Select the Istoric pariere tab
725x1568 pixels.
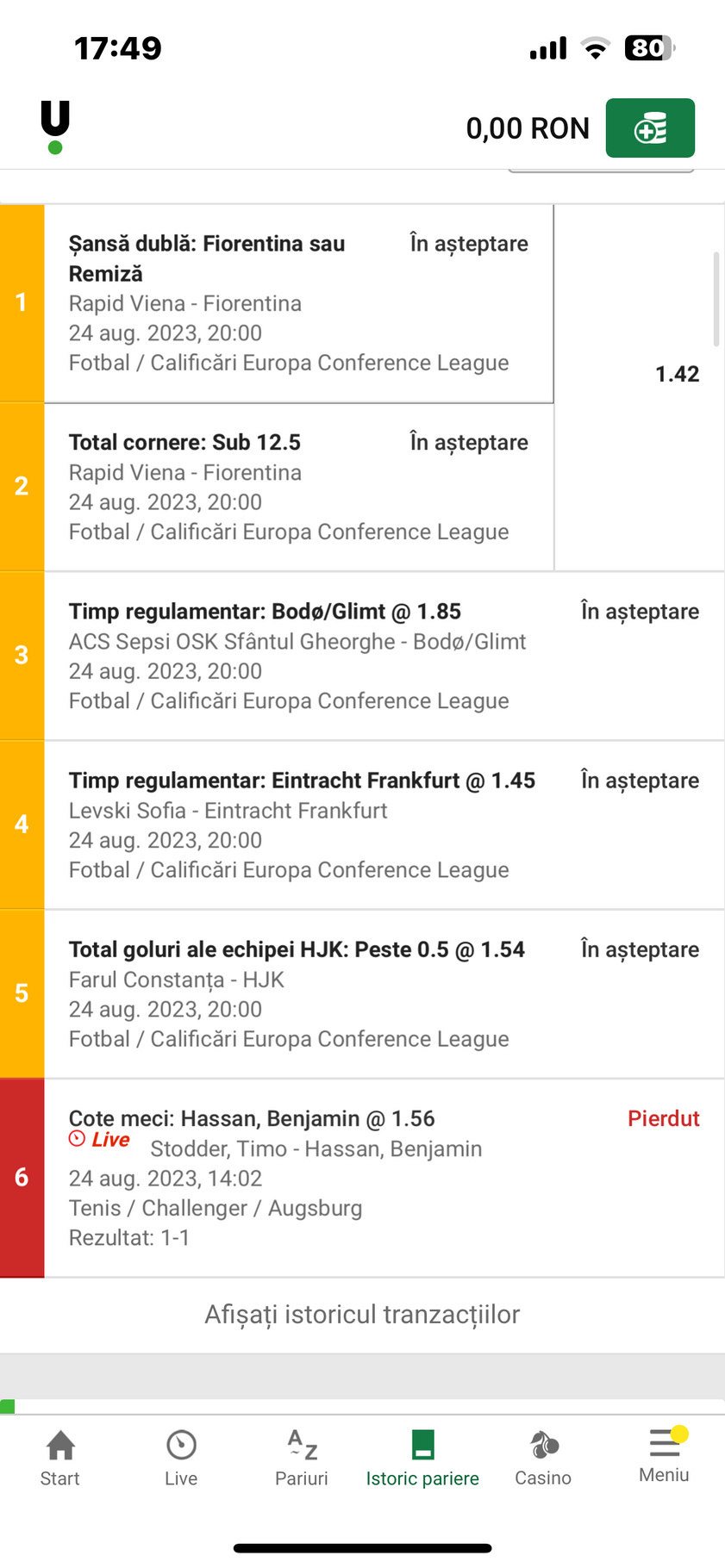(422, 1458)
